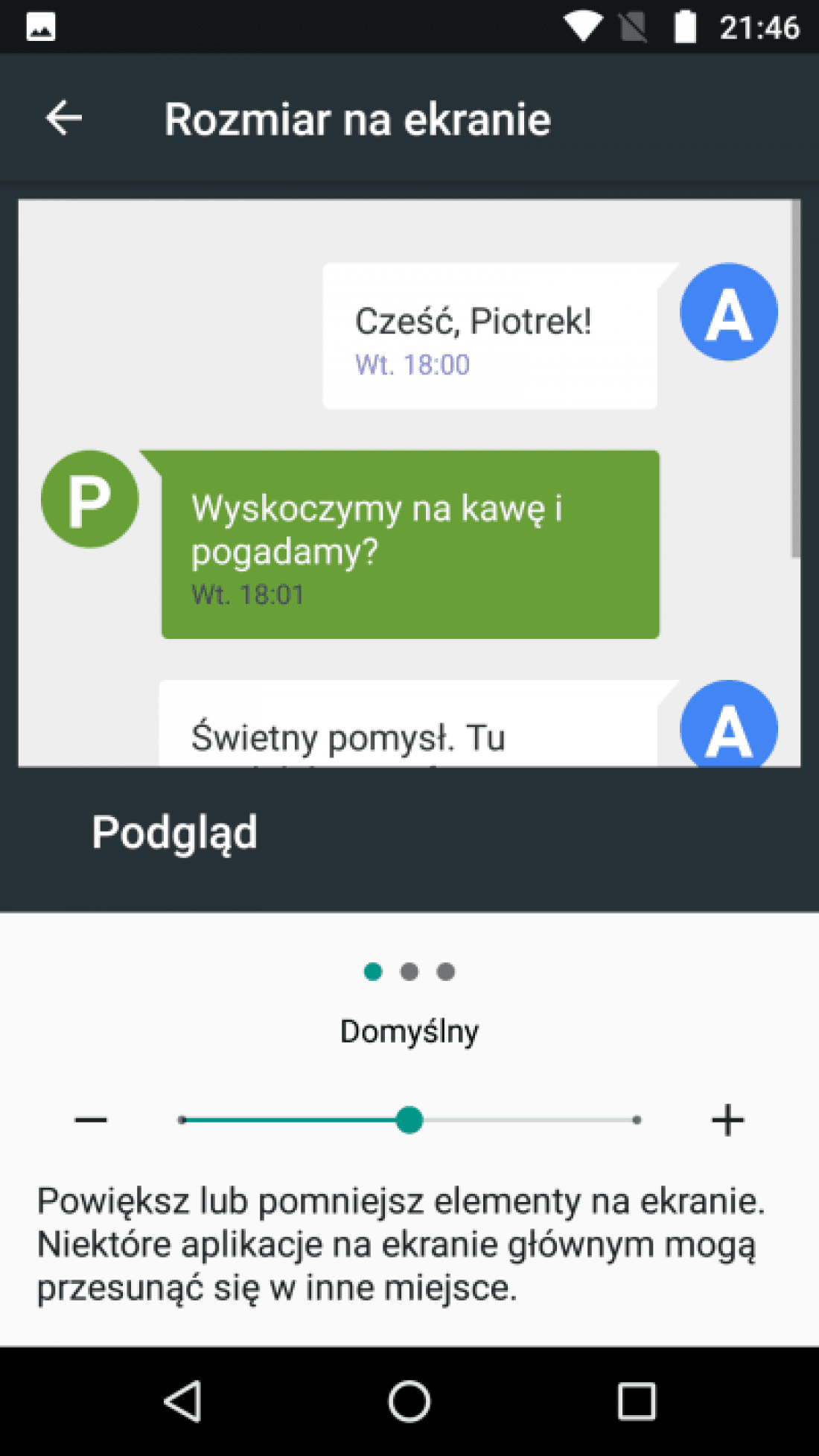Set the slider to the smallest size end
This screenshot has width=819, height=1456.
(182, 1119)
